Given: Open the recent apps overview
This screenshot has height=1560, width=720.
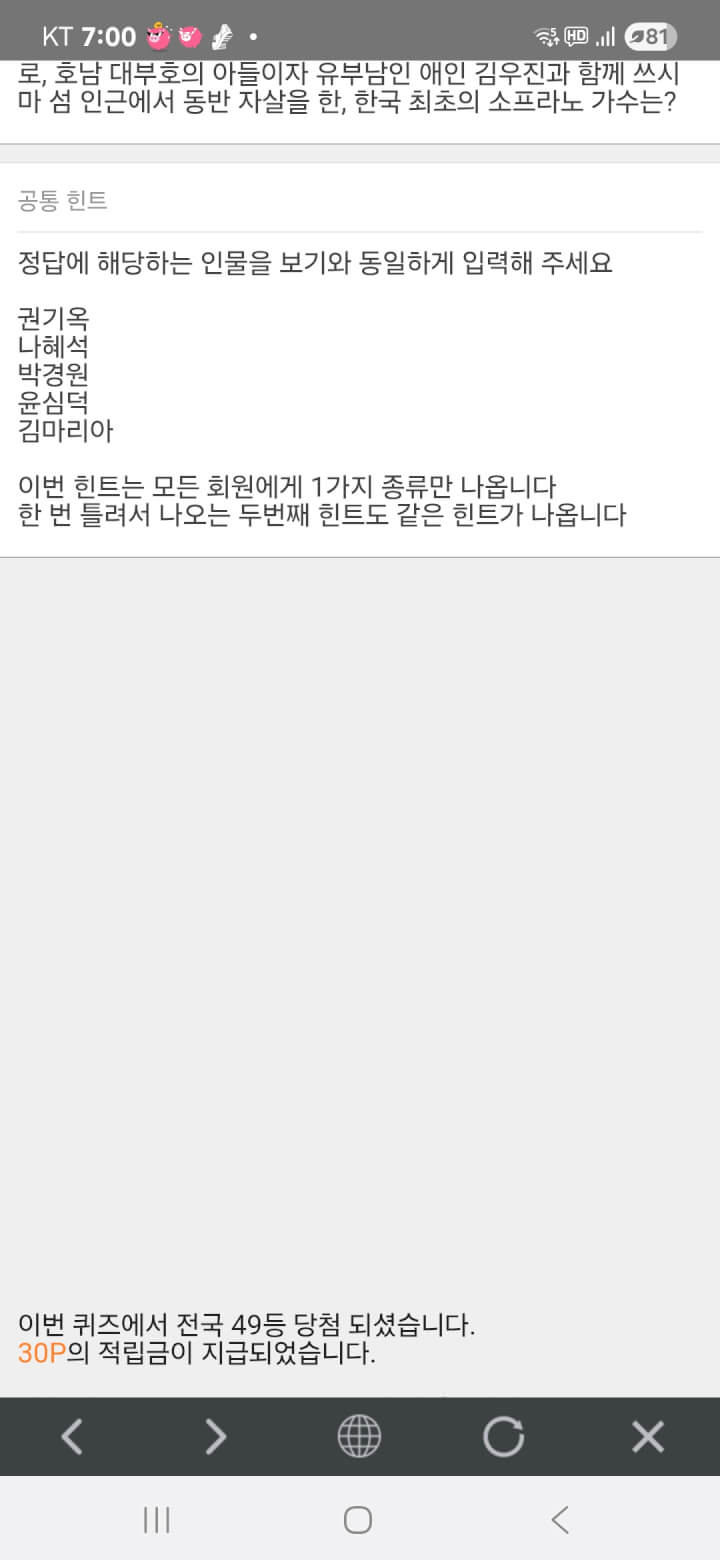Looking at the screenshot, I should pos(157,1520).
